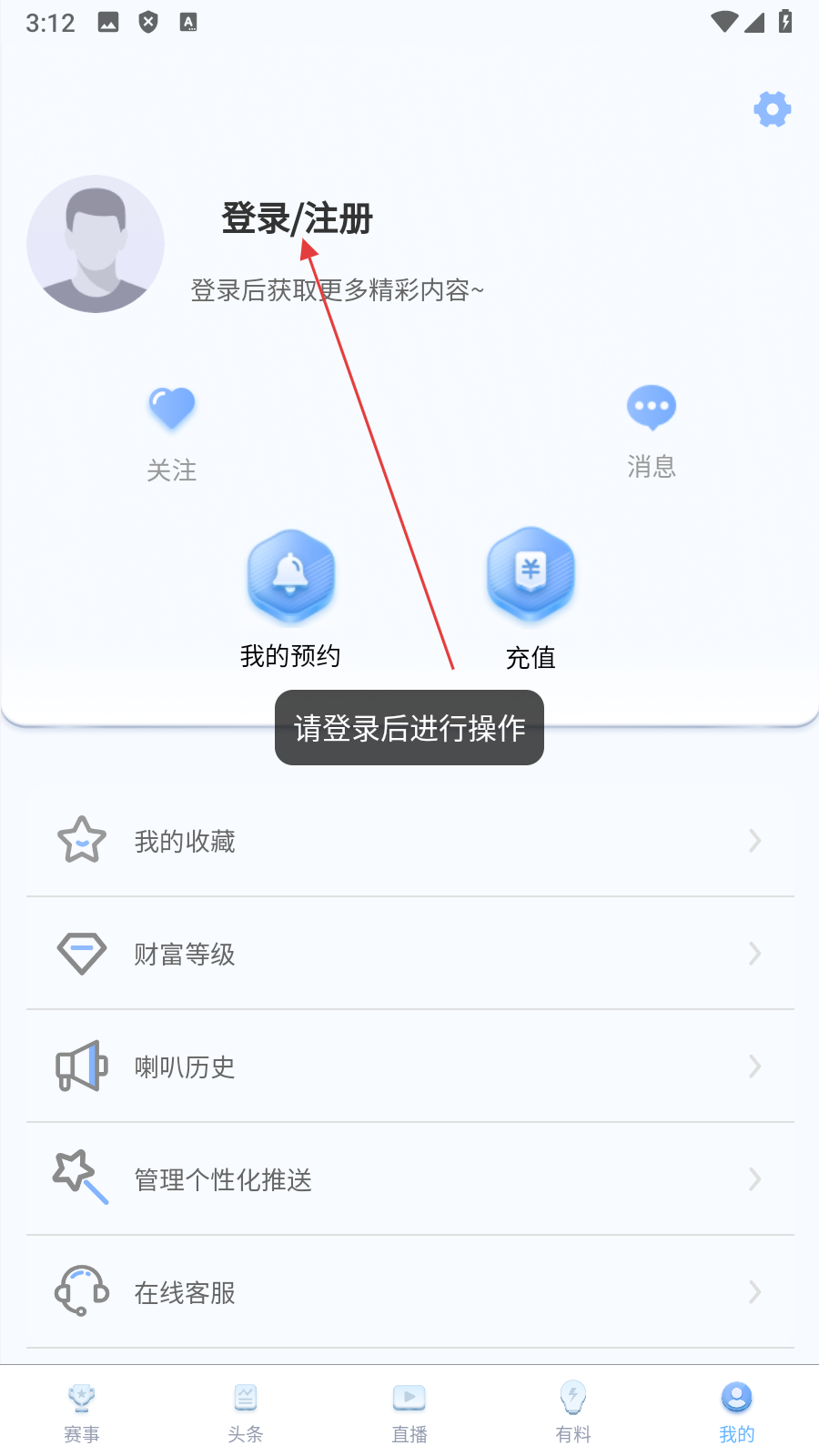
Task: Open the 财富等级 row
Action: click(409, 953)
